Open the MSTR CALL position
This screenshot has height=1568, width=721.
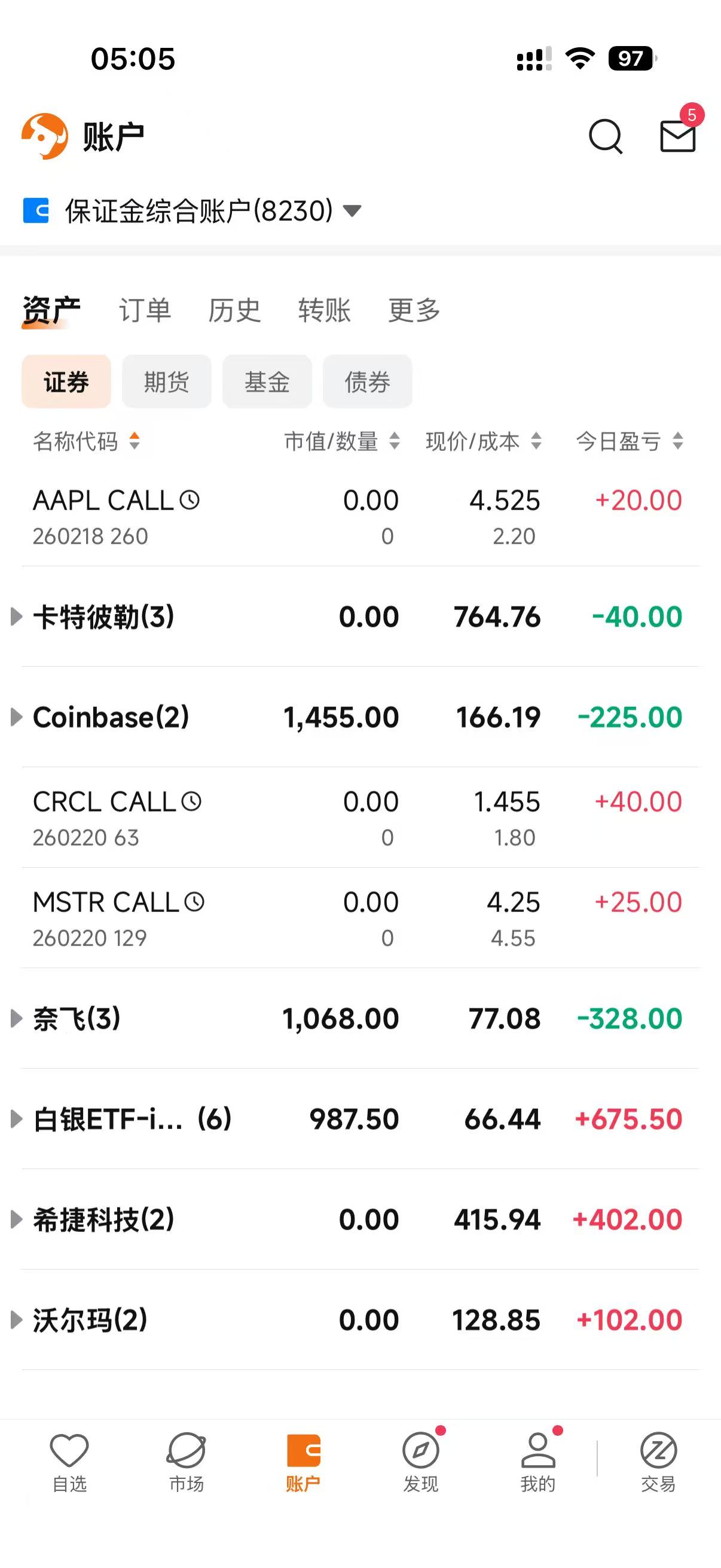click(118, 918)
